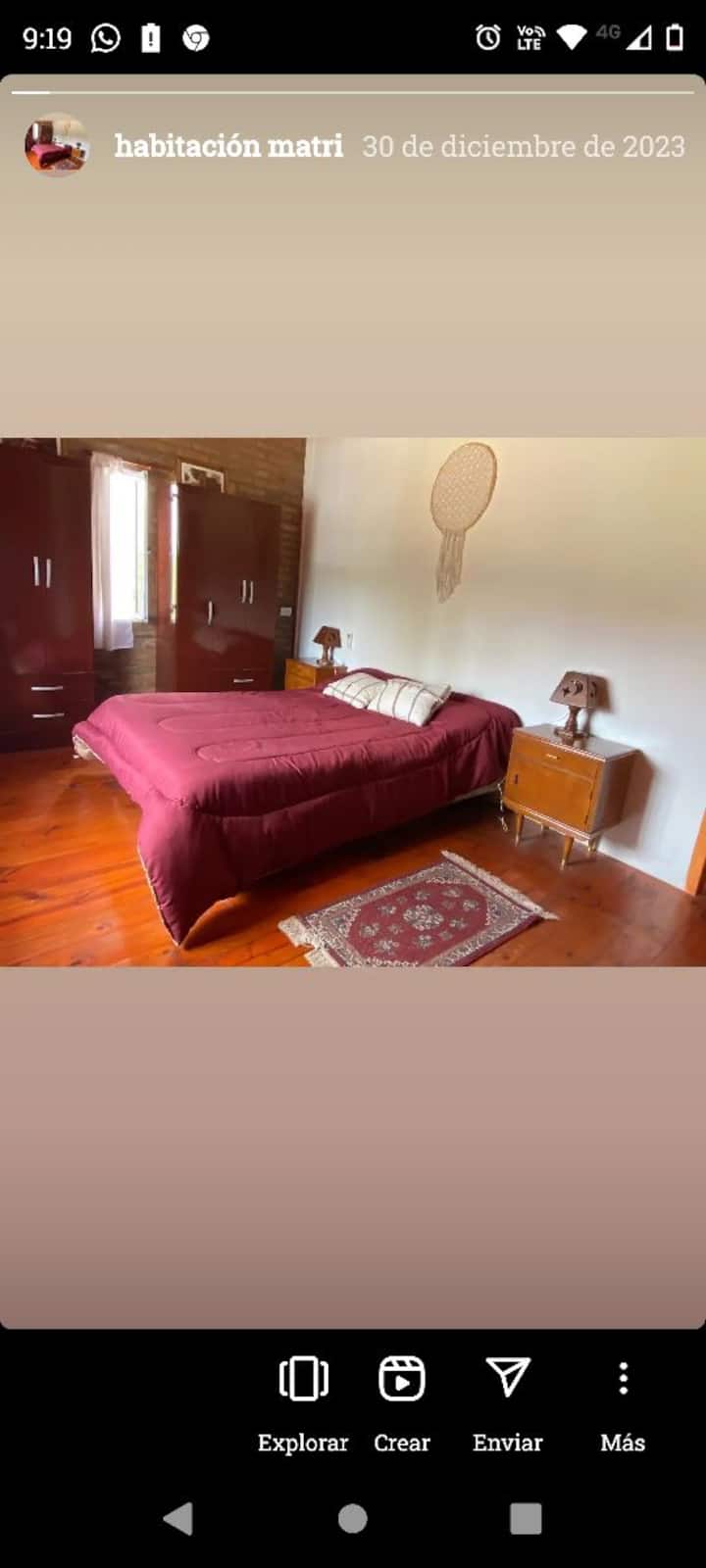
Task: Tap the Explorar button
Action: tap(303, 1399)
